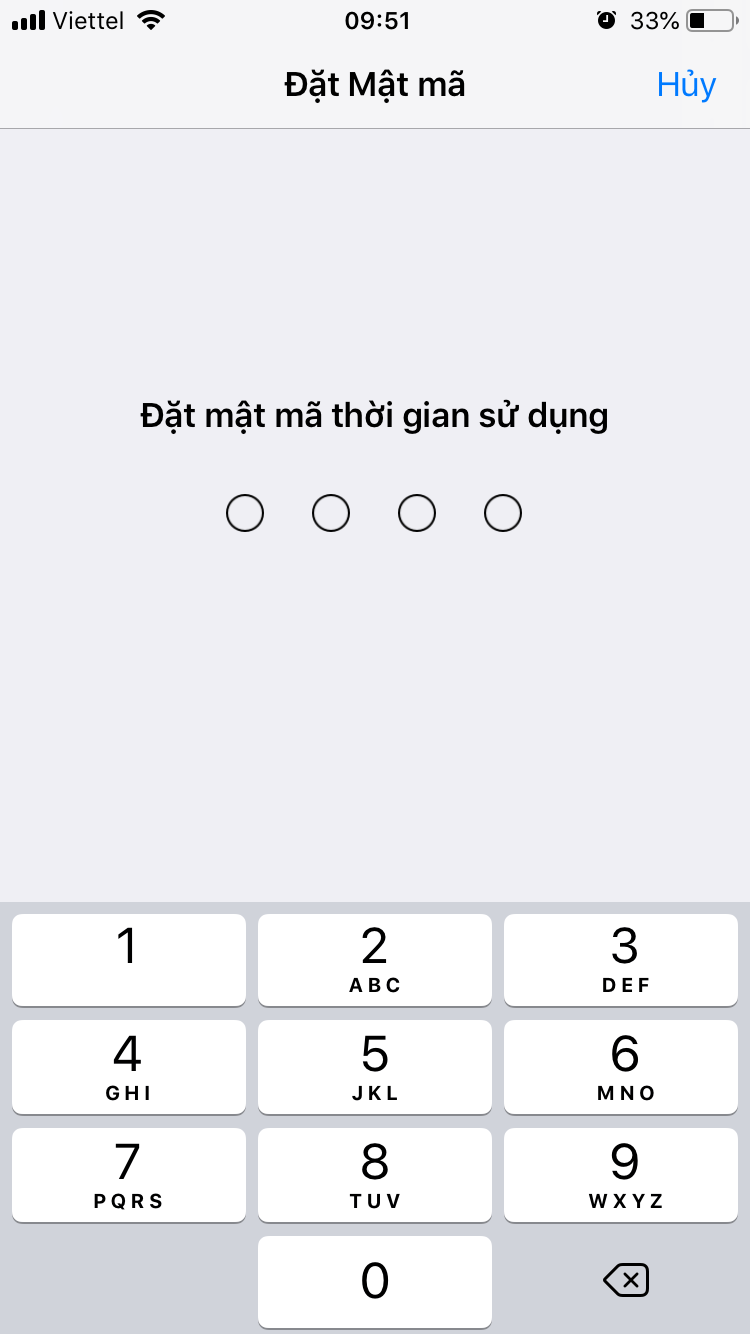This screenshot has width=750, height=1334.
Task: Enter digit 4 GHI
Action: pyautogui.click(x=128, y=1066)
